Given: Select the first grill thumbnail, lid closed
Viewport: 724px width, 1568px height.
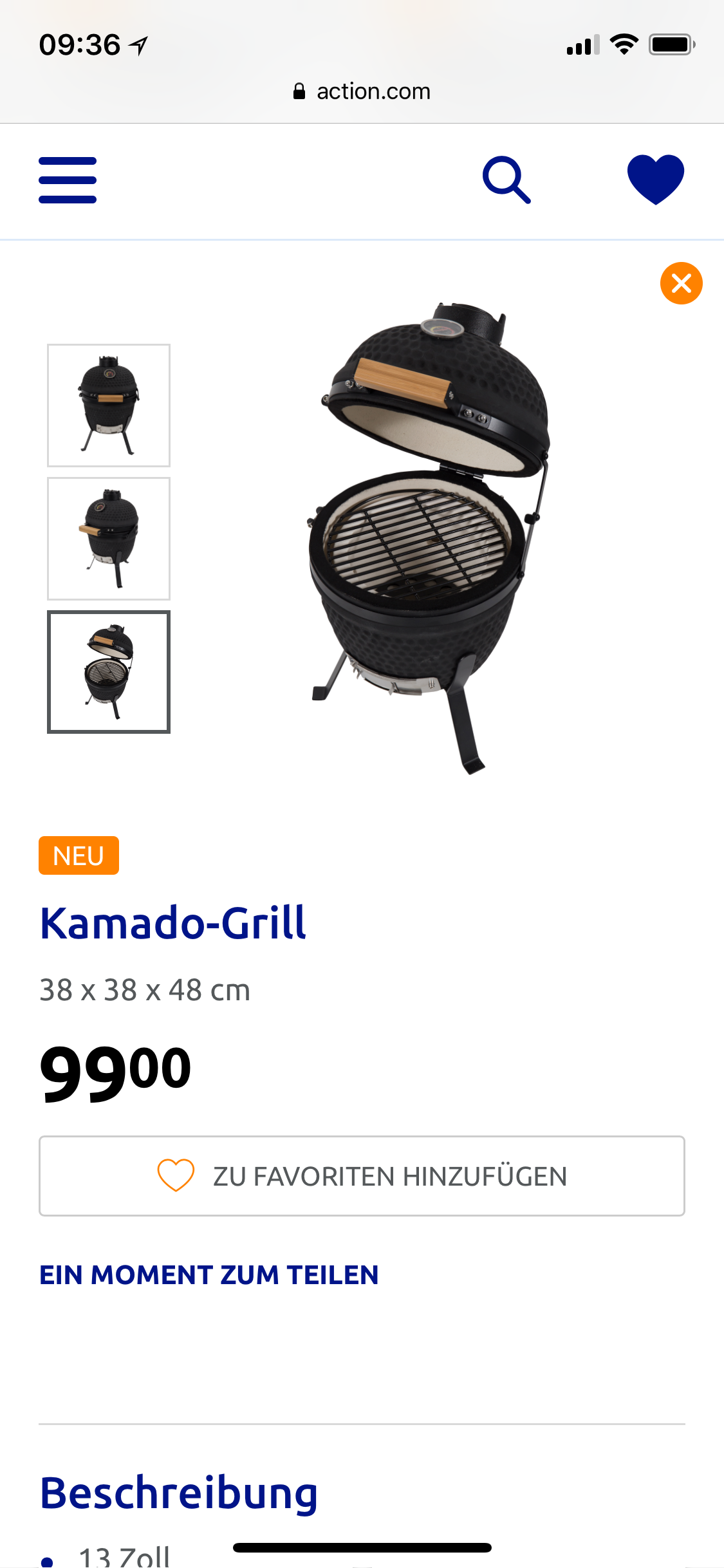Looking at the screenshot, I should click(109, 406).
